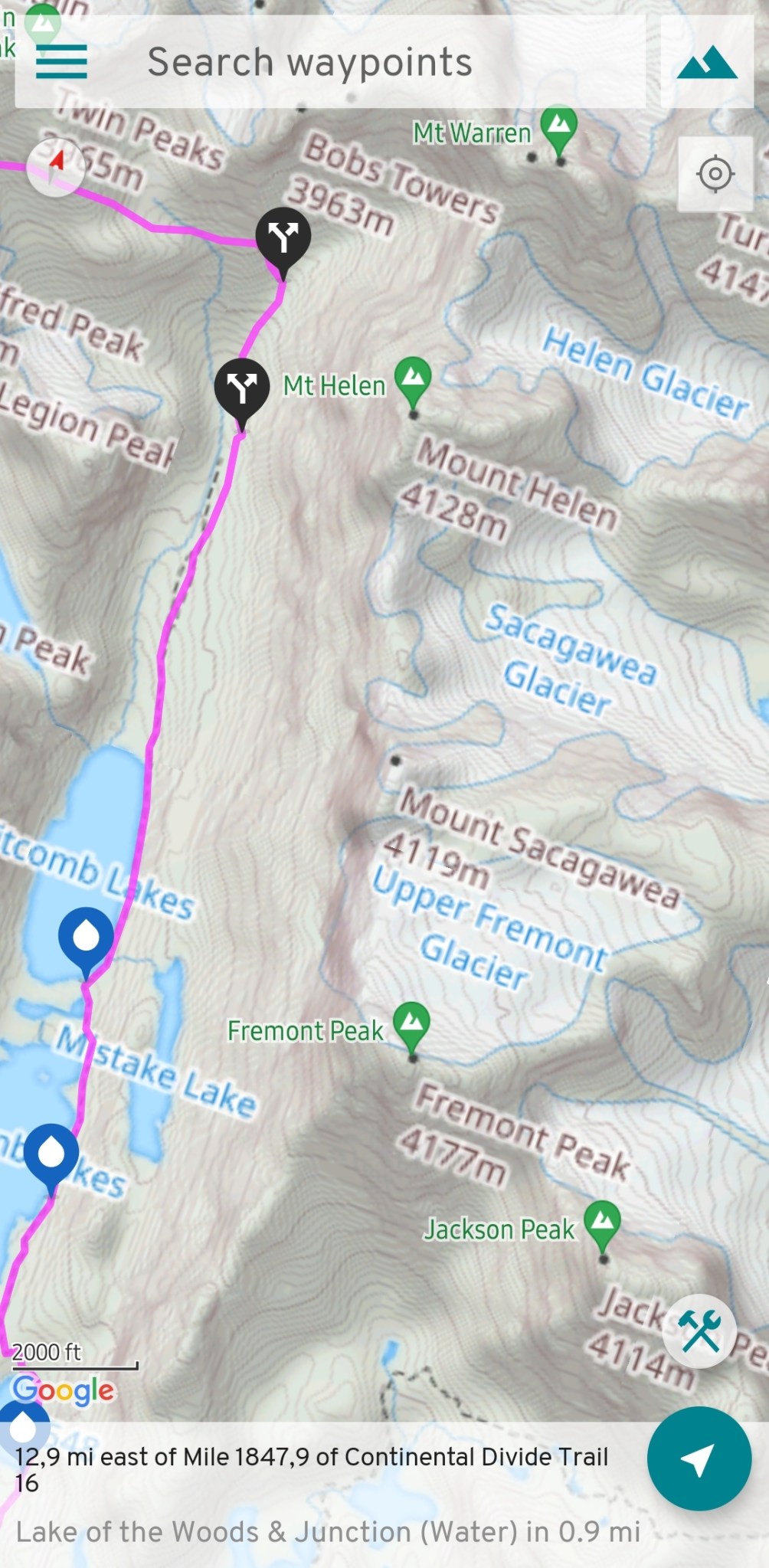Open the water waypoint at Titcomb Lakes

[86, 936]
